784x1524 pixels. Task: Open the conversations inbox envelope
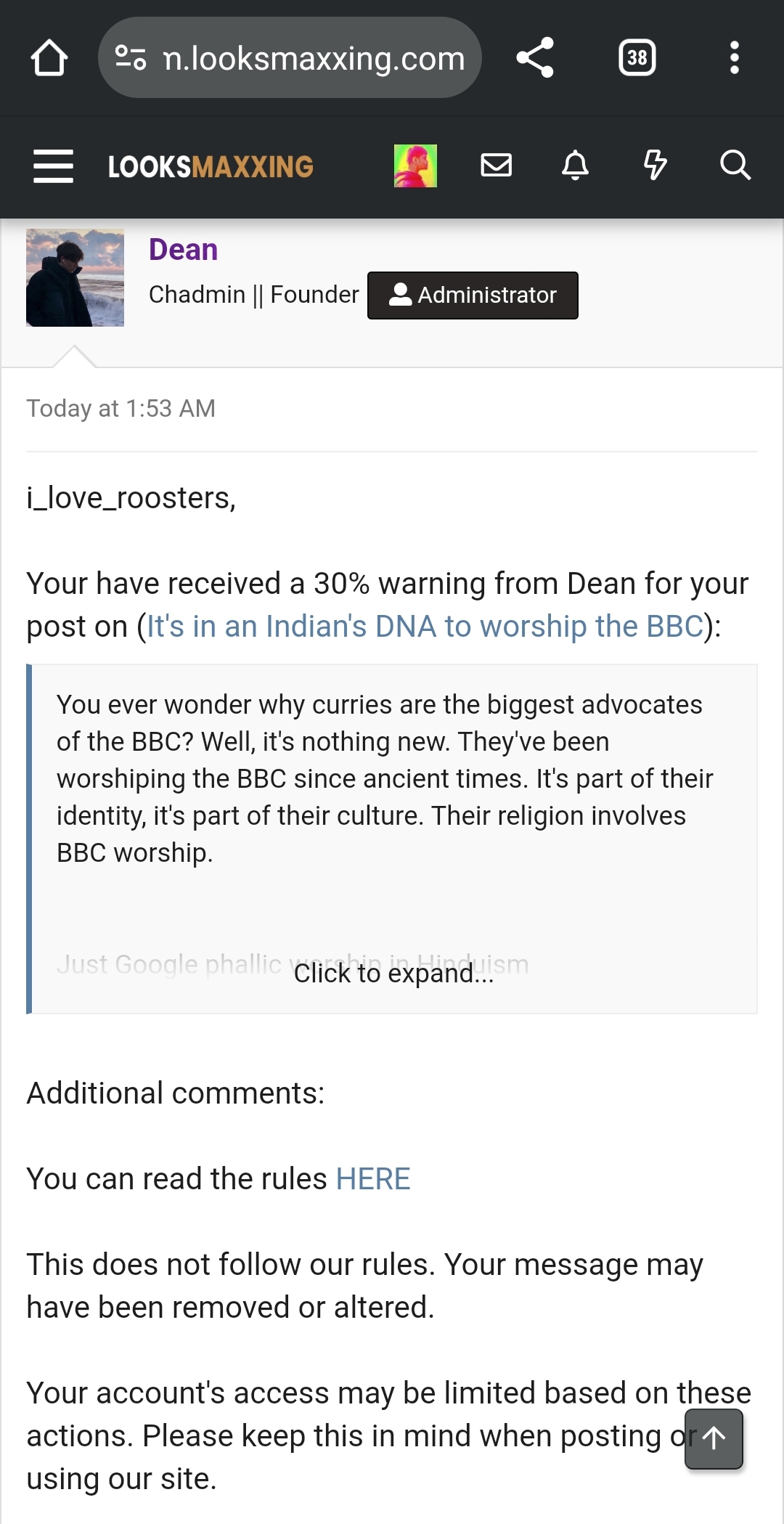(x=497, y=166)
